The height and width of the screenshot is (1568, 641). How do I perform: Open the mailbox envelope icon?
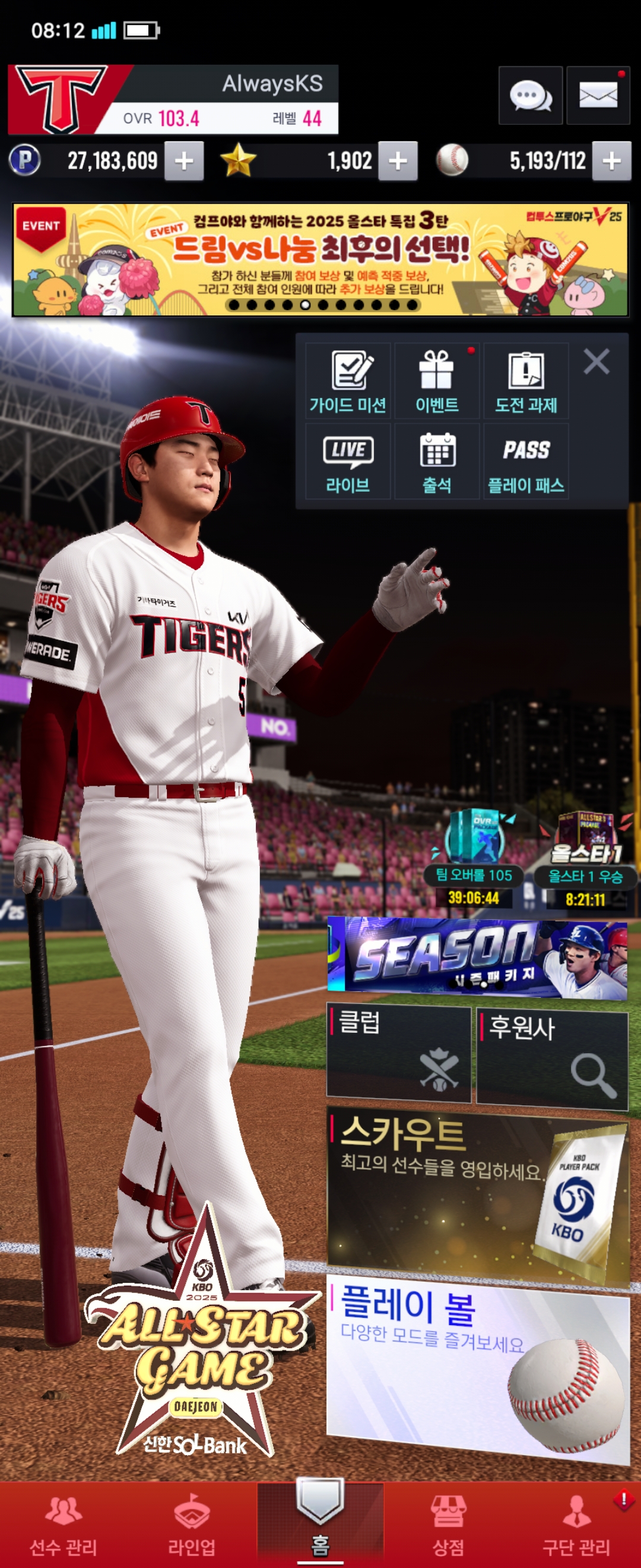pyautogui.click(x=597, y=96)
